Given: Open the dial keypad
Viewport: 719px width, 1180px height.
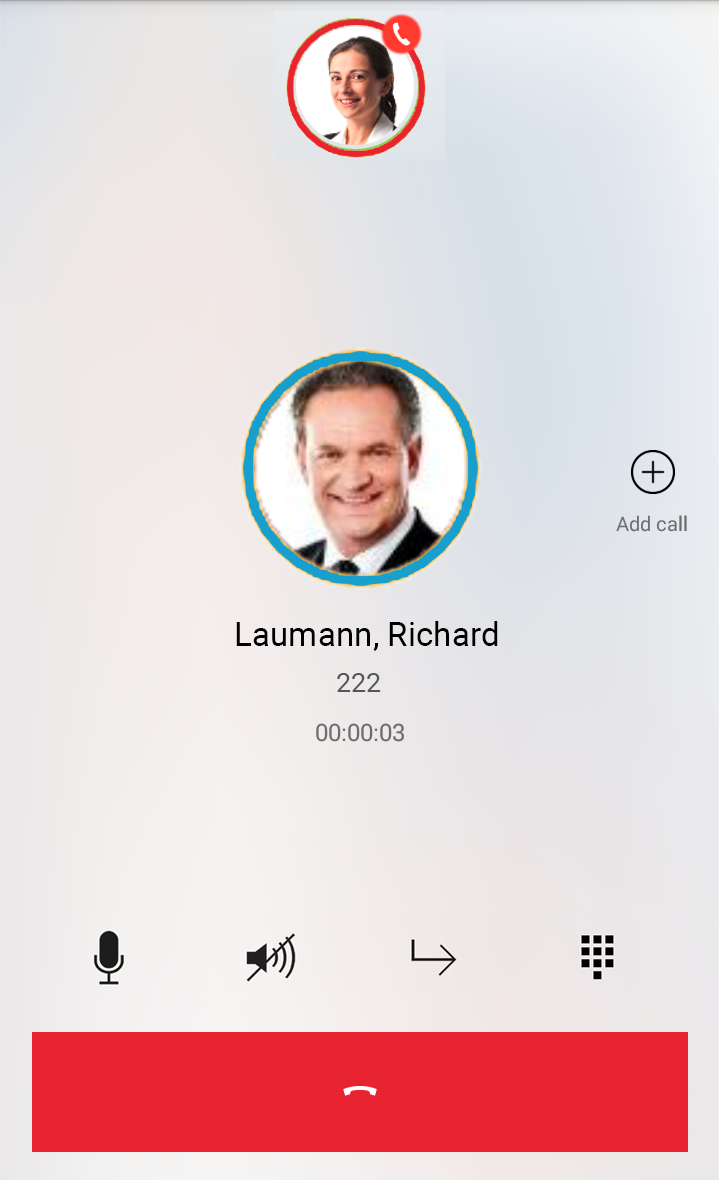Looking at the screenshot, I should (597, 957).
